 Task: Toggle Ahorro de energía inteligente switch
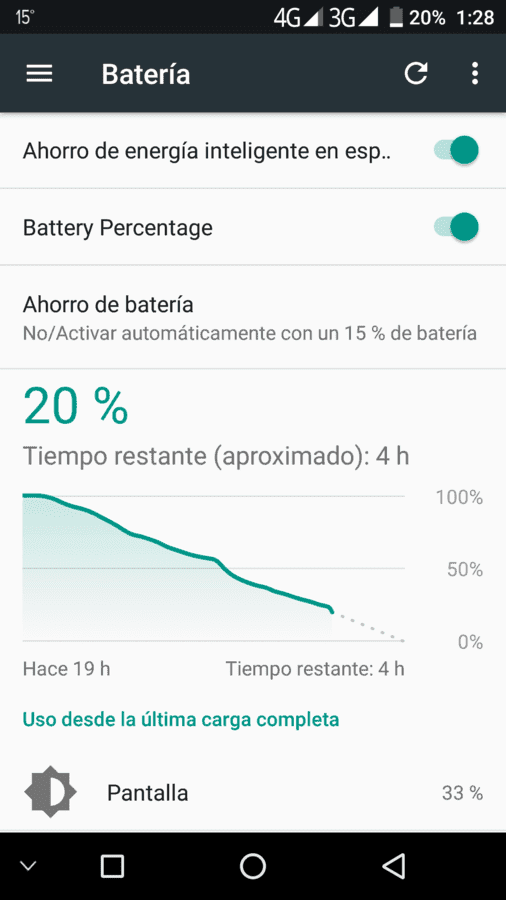(456, 150)
